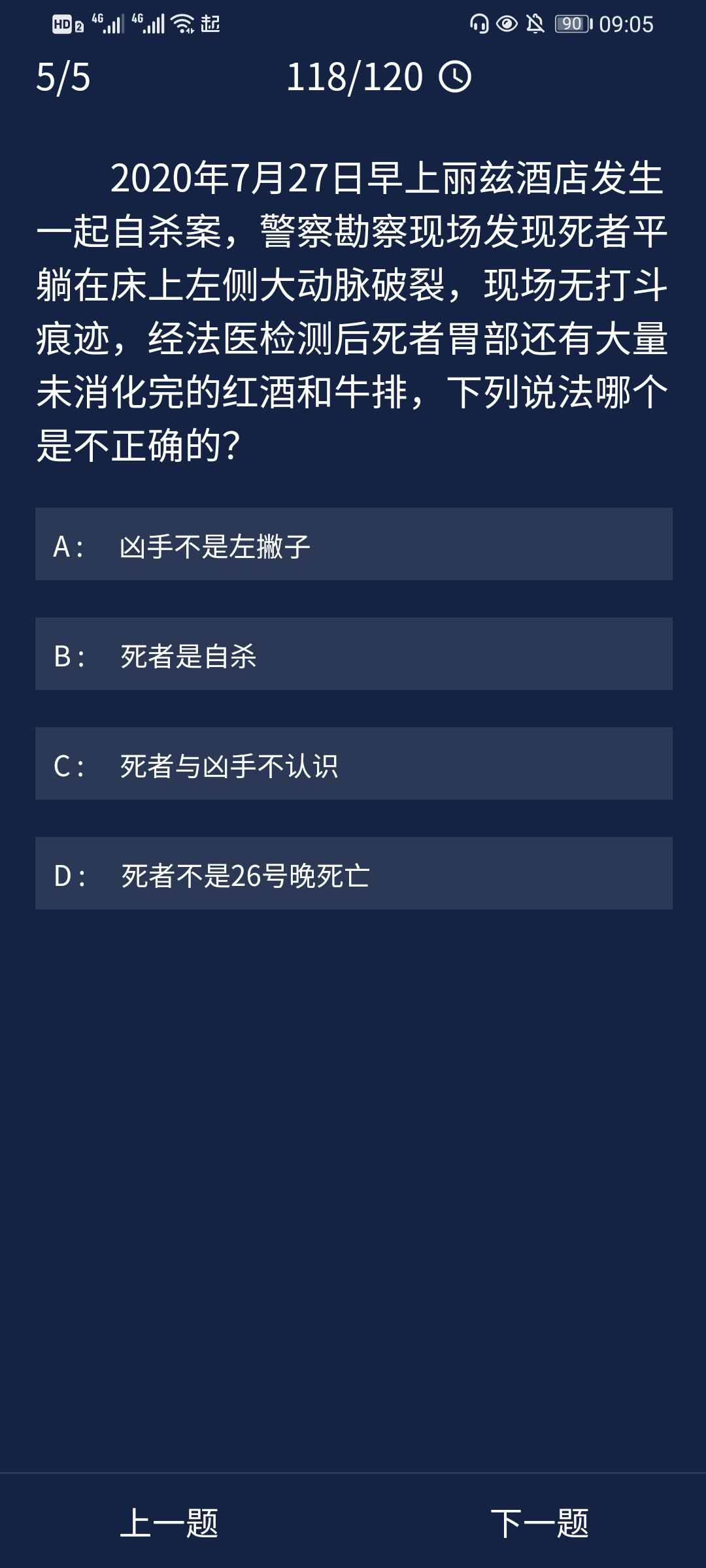
Task: Advance with 下一题 button
Action: click(x=539, y=1524)
